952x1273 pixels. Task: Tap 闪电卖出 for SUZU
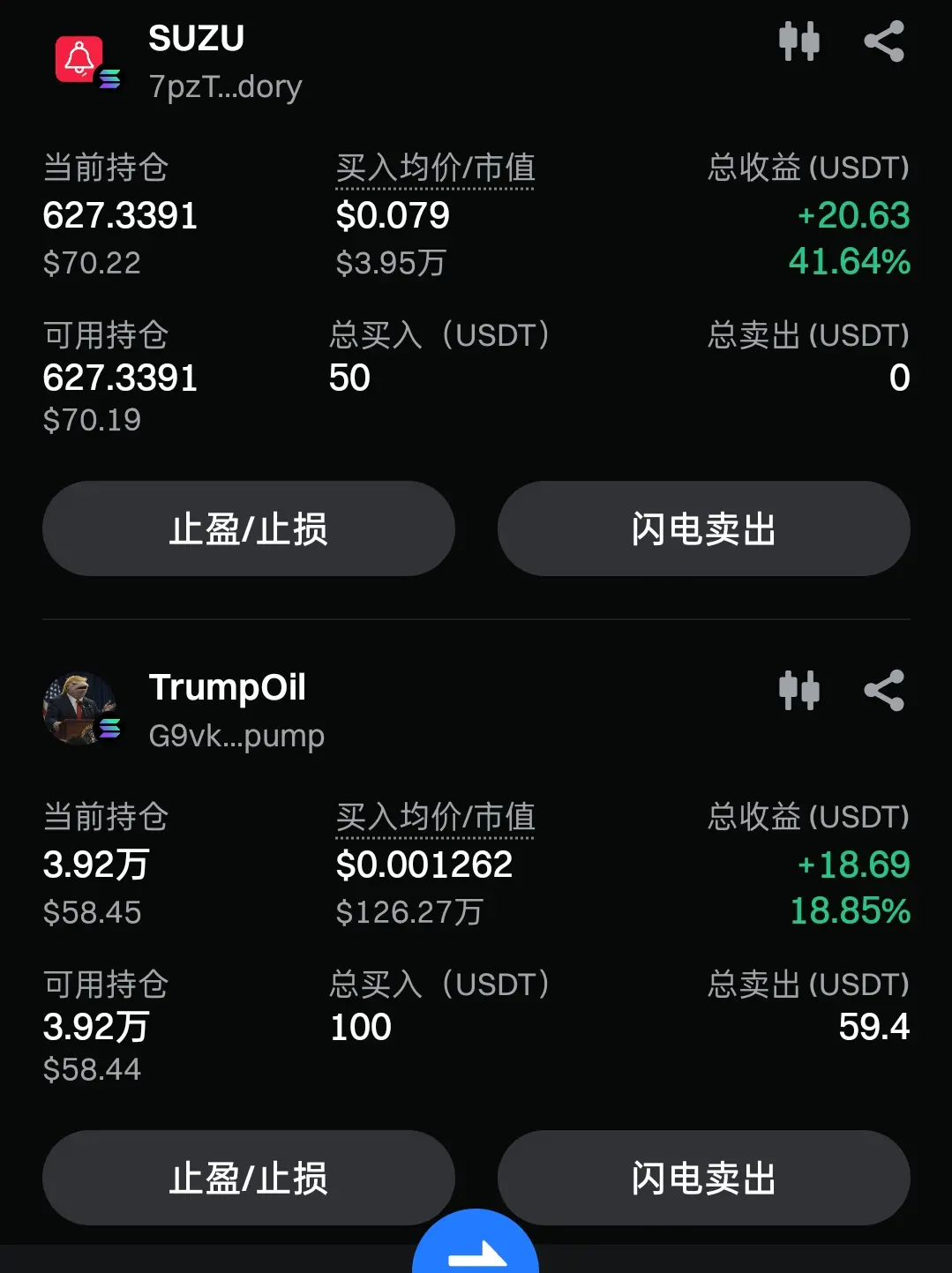[x=703, y=528]
